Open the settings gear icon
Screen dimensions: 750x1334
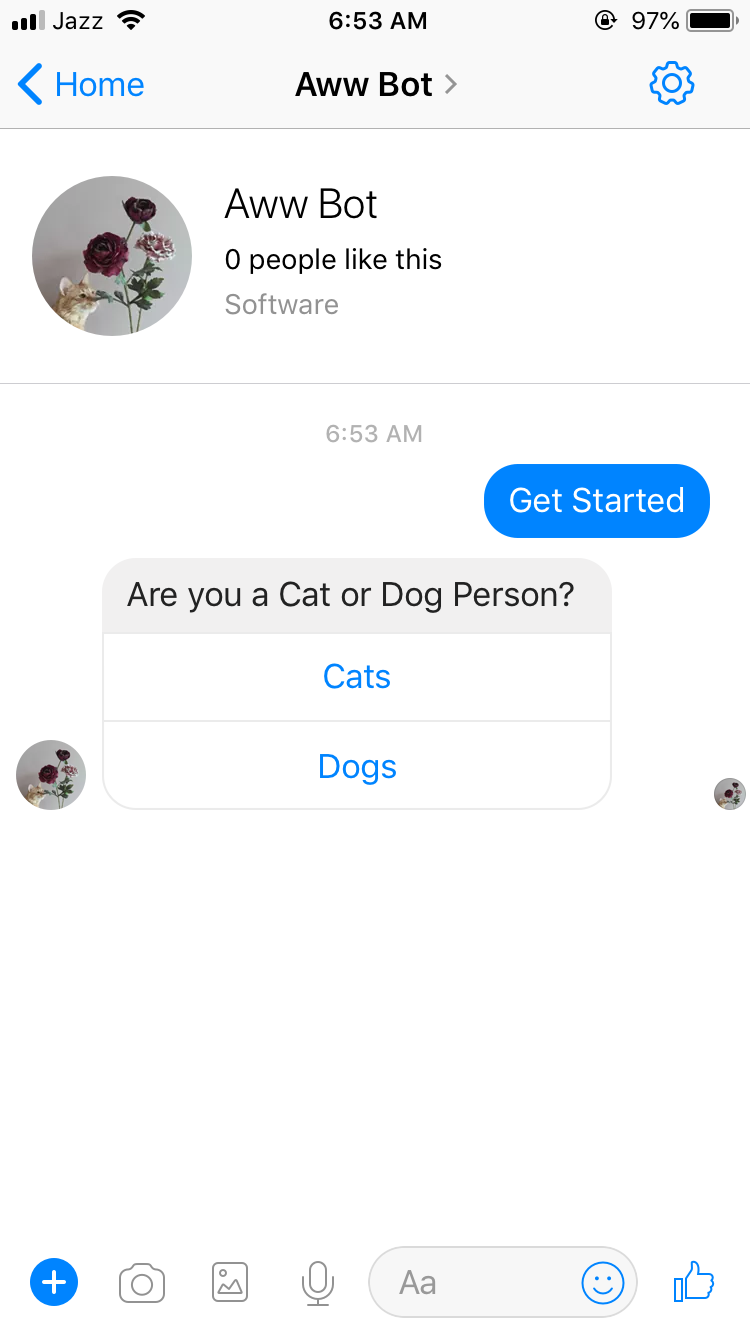coord(672,84)
